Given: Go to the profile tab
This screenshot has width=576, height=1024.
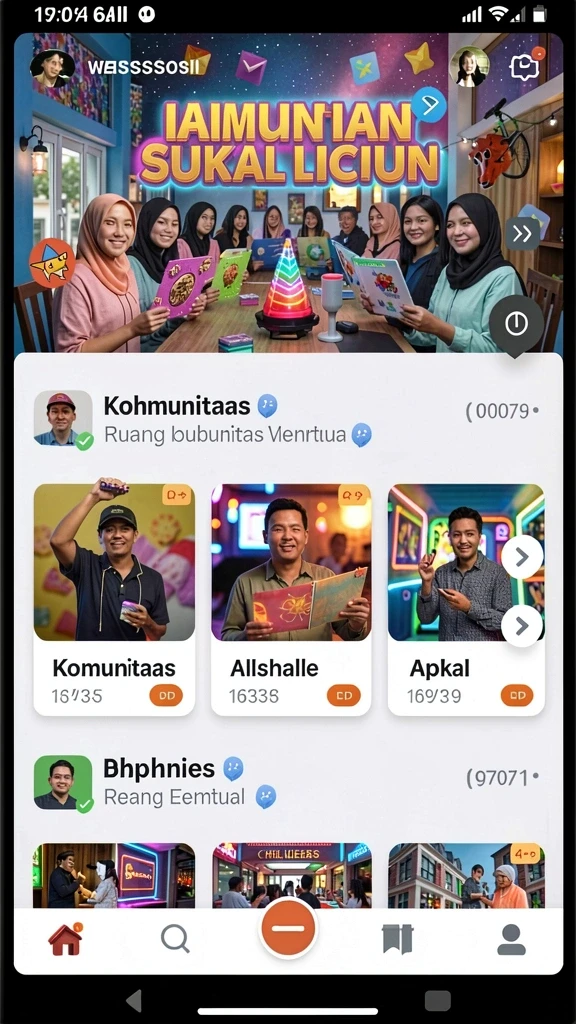Looking at the screenshot, I should click(511, 940).
